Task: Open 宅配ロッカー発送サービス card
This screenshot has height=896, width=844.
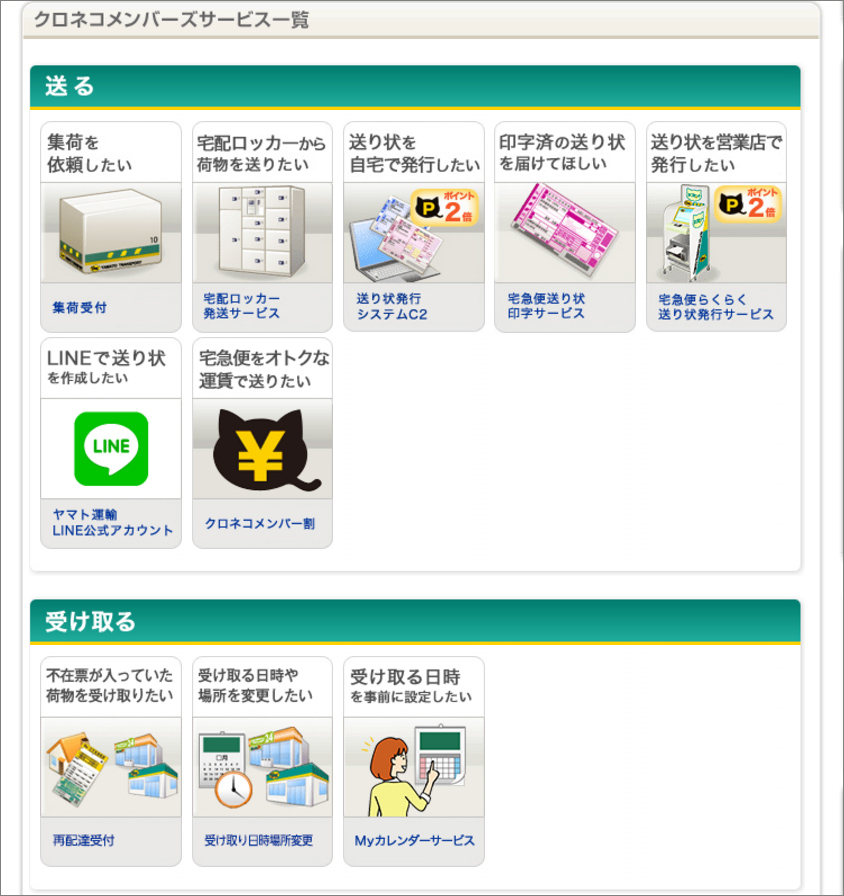Action: [262, 228]
